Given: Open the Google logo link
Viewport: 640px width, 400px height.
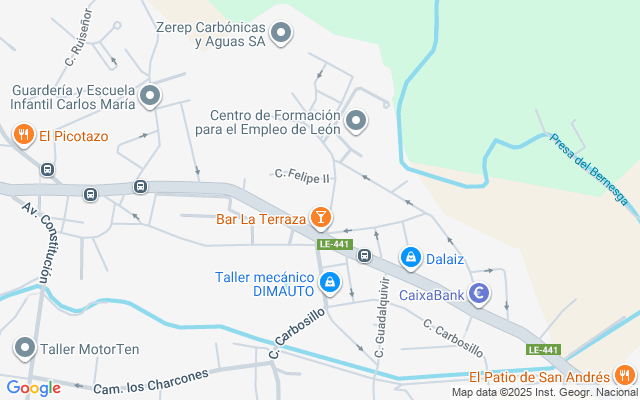Looking at the screenshot, I should tap(33, 388).
